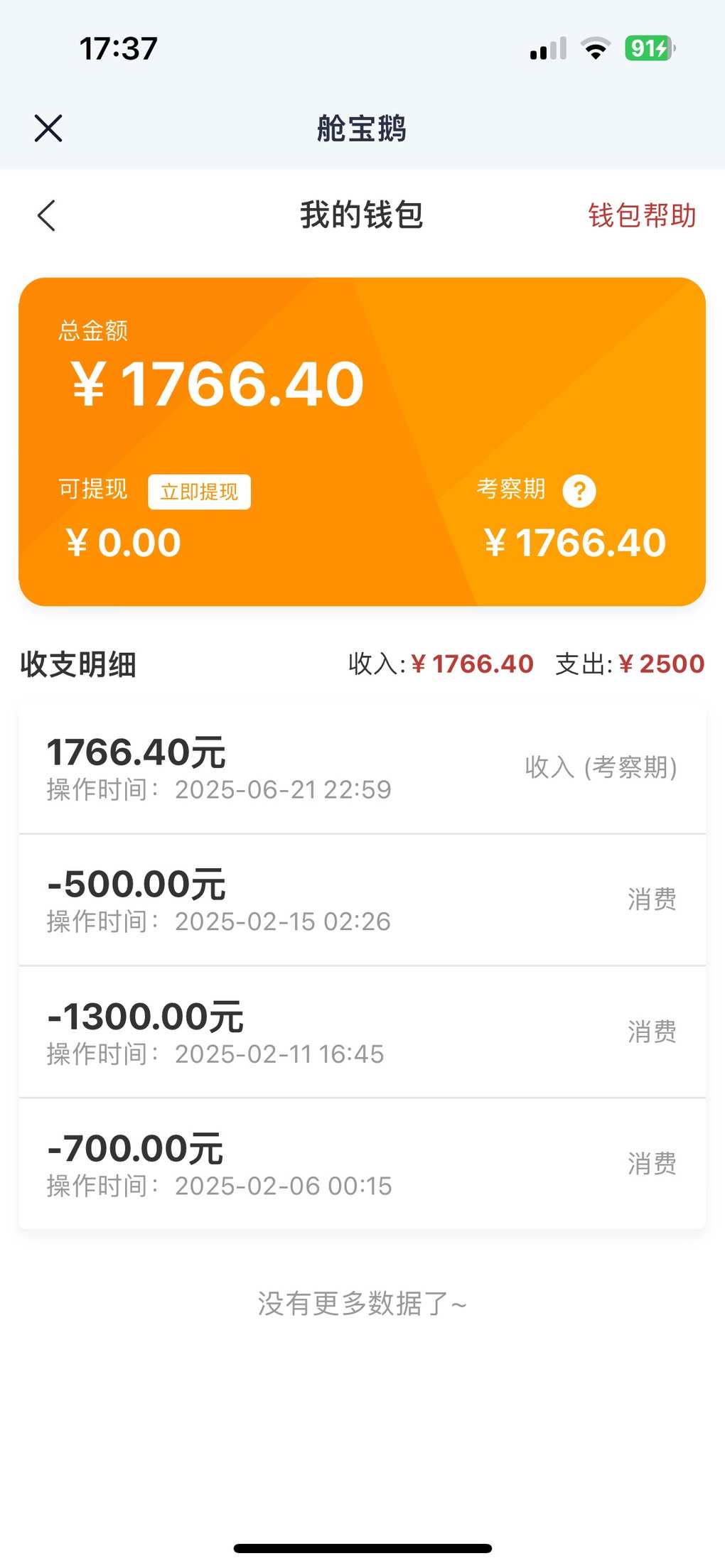The height and width of the screenshot is (1568, 725).
Task: Close the 舱宝鹅 mini program
Action: (48, 129)
